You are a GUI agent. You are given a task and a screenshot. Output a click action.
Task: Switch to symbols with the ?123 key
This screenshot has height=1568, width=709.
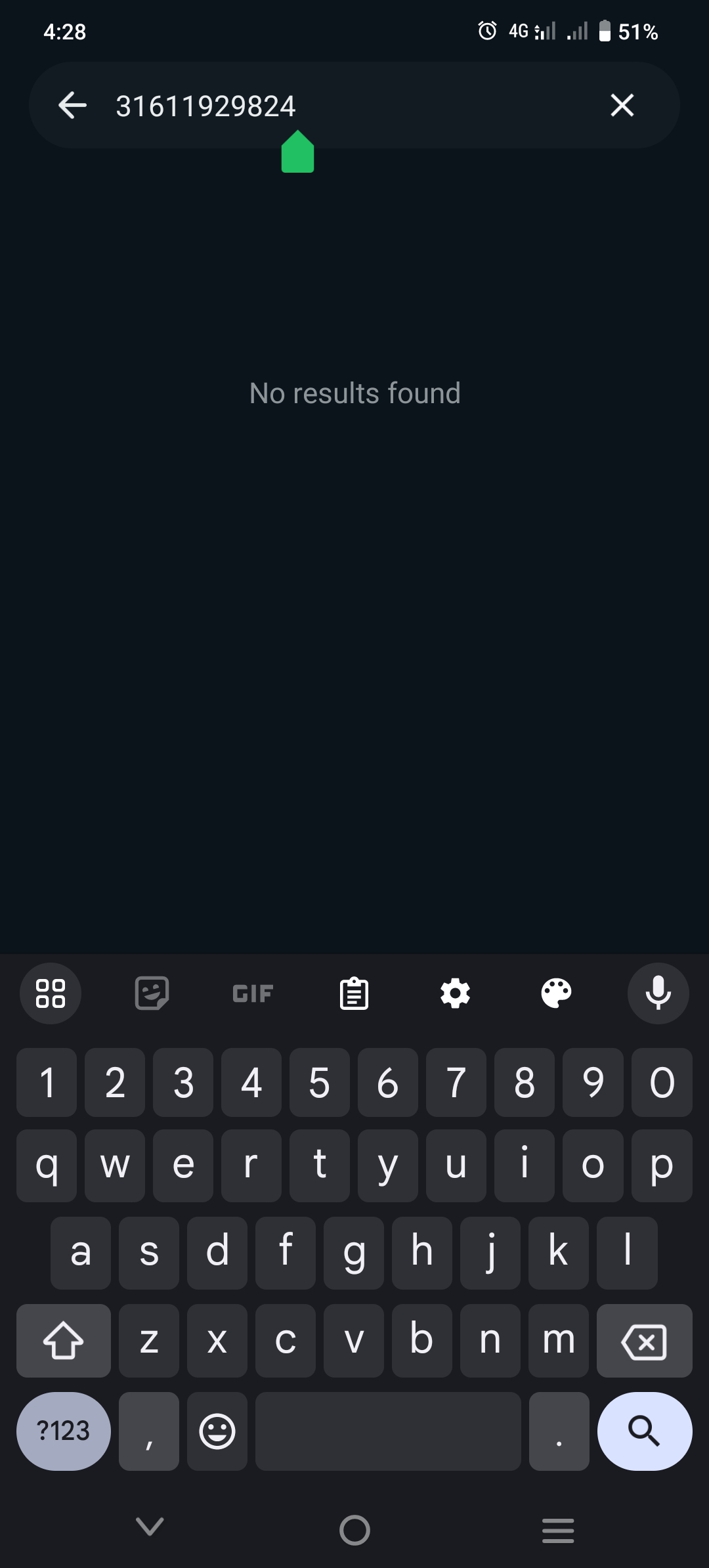(x=64, y=1431)
